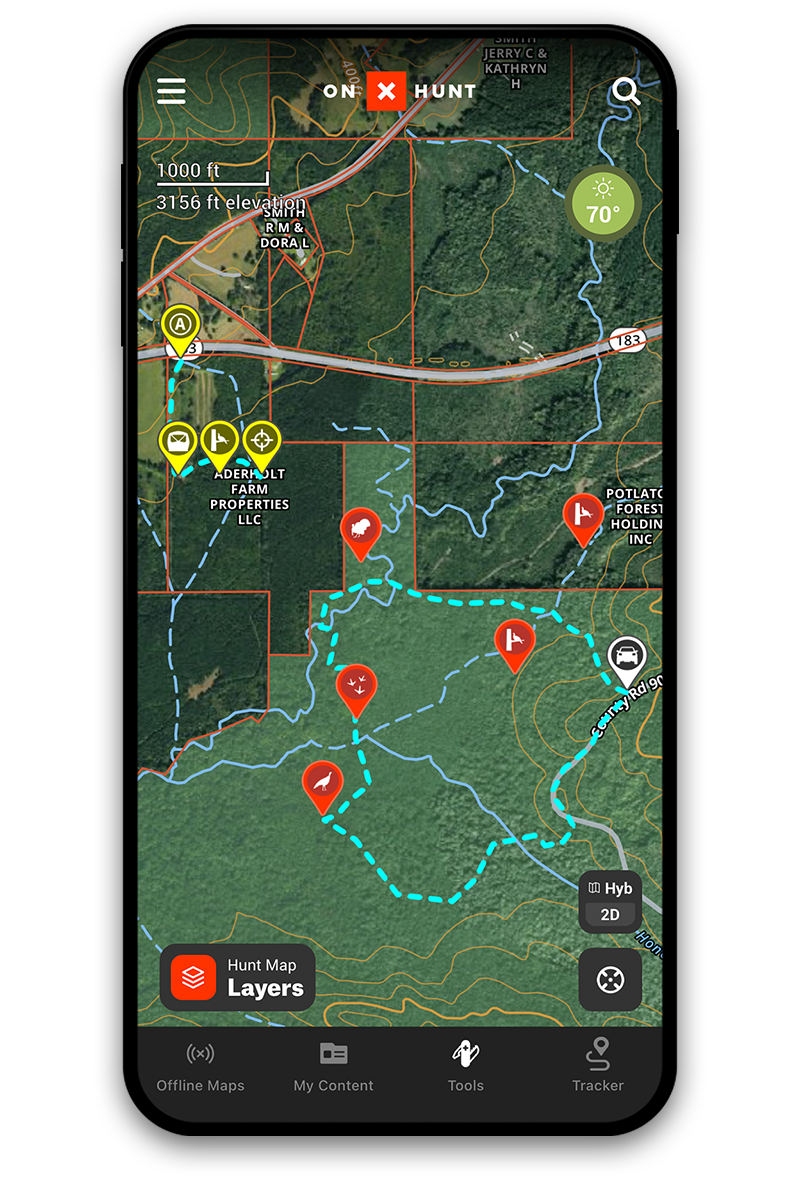Center map on my location
Image resolution: width=800 pixels, height=1200 pixels.
[610, 979]
